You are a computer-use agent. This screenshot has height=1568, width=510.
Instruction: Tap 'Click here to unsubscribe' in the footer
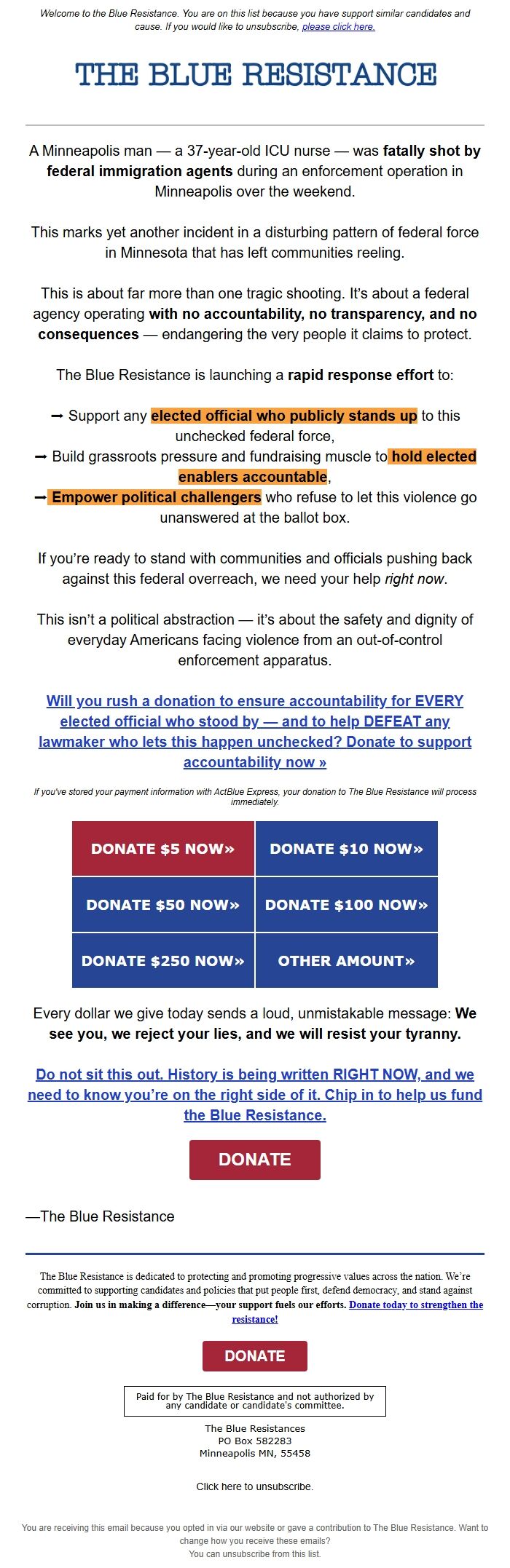[255, 1486]
